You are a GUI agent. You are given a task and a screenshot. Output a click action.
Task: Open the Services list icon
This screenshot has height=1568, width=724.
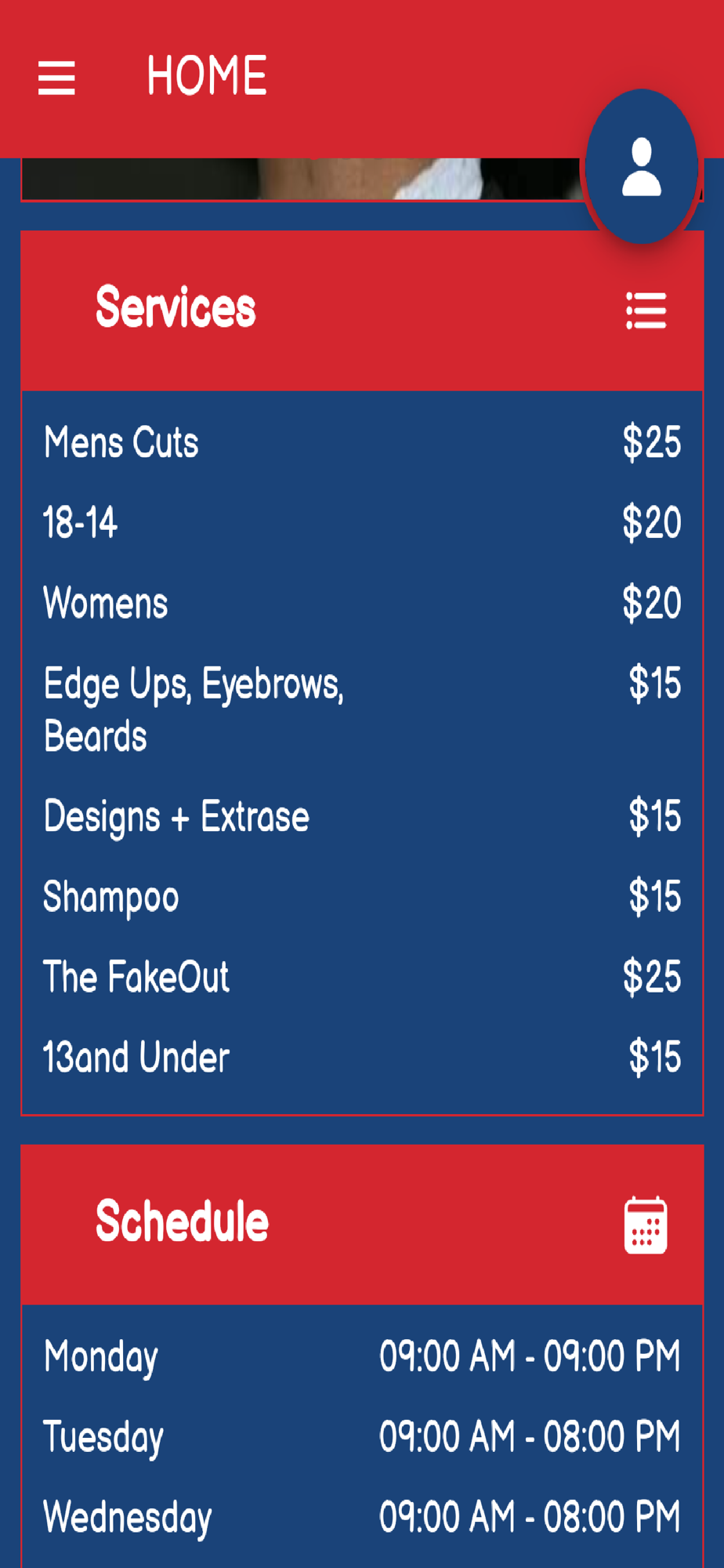[x=646, y=310]
